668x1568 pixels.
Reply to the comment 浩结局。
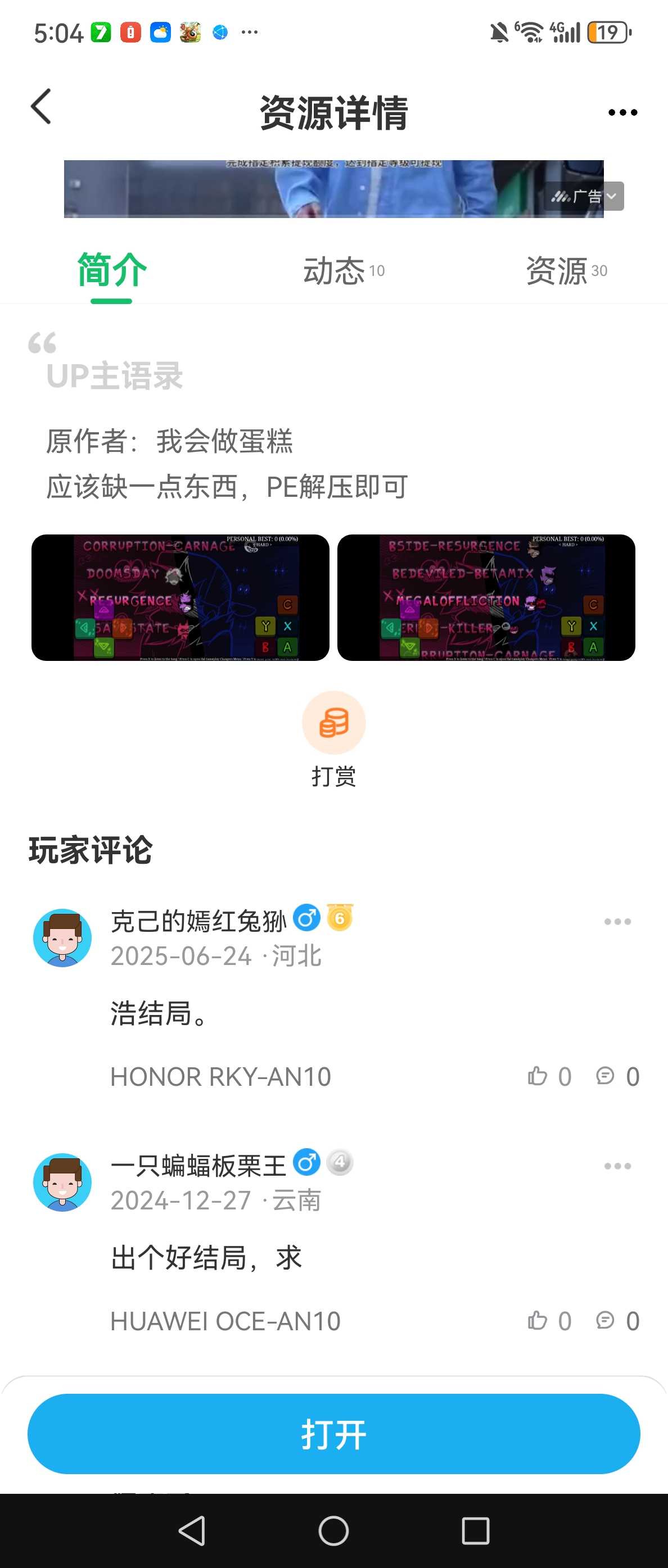coord(605,1076)
